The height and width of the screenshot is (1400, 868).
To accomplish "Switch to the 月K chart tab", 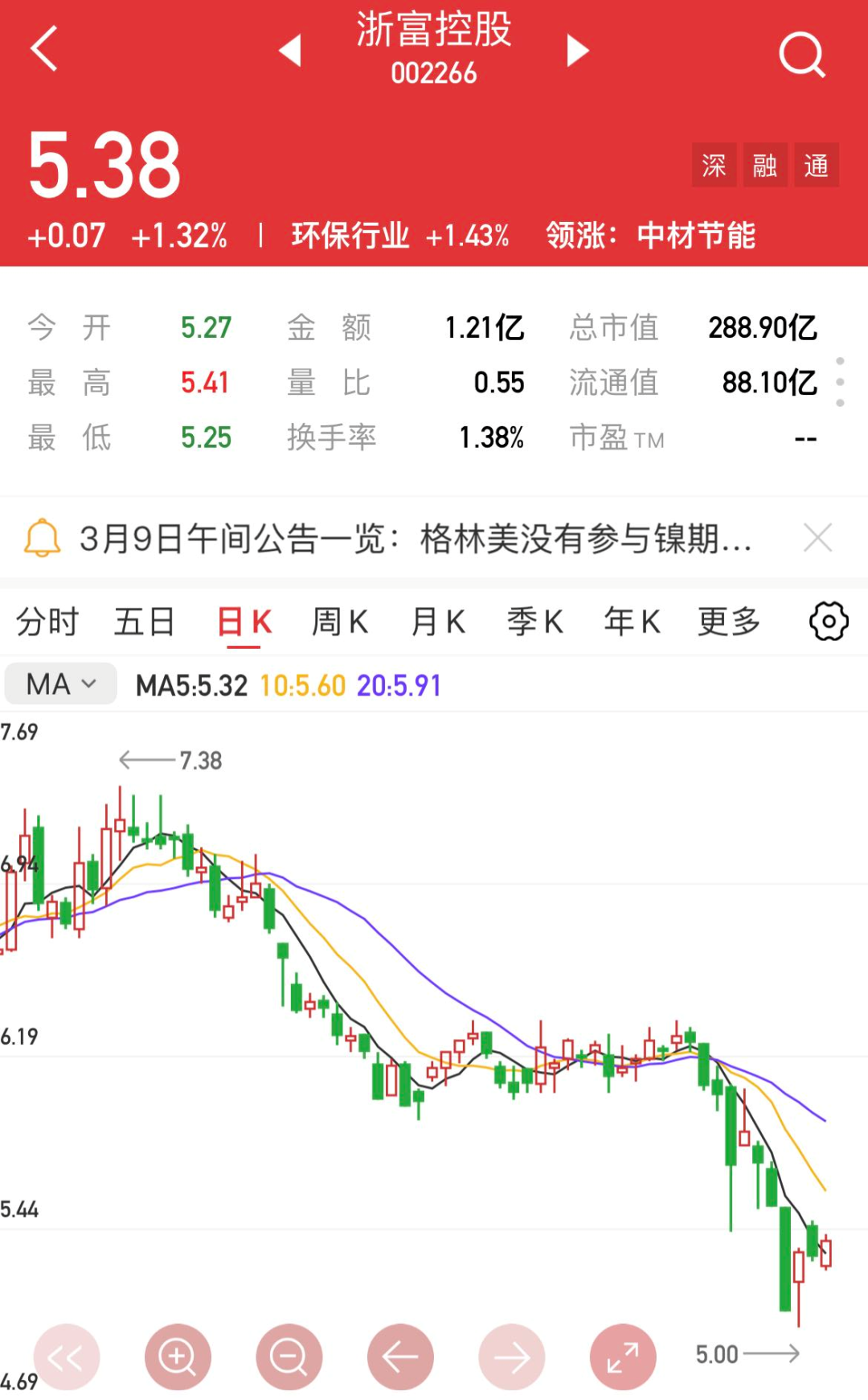I will (x=438, y=622).
